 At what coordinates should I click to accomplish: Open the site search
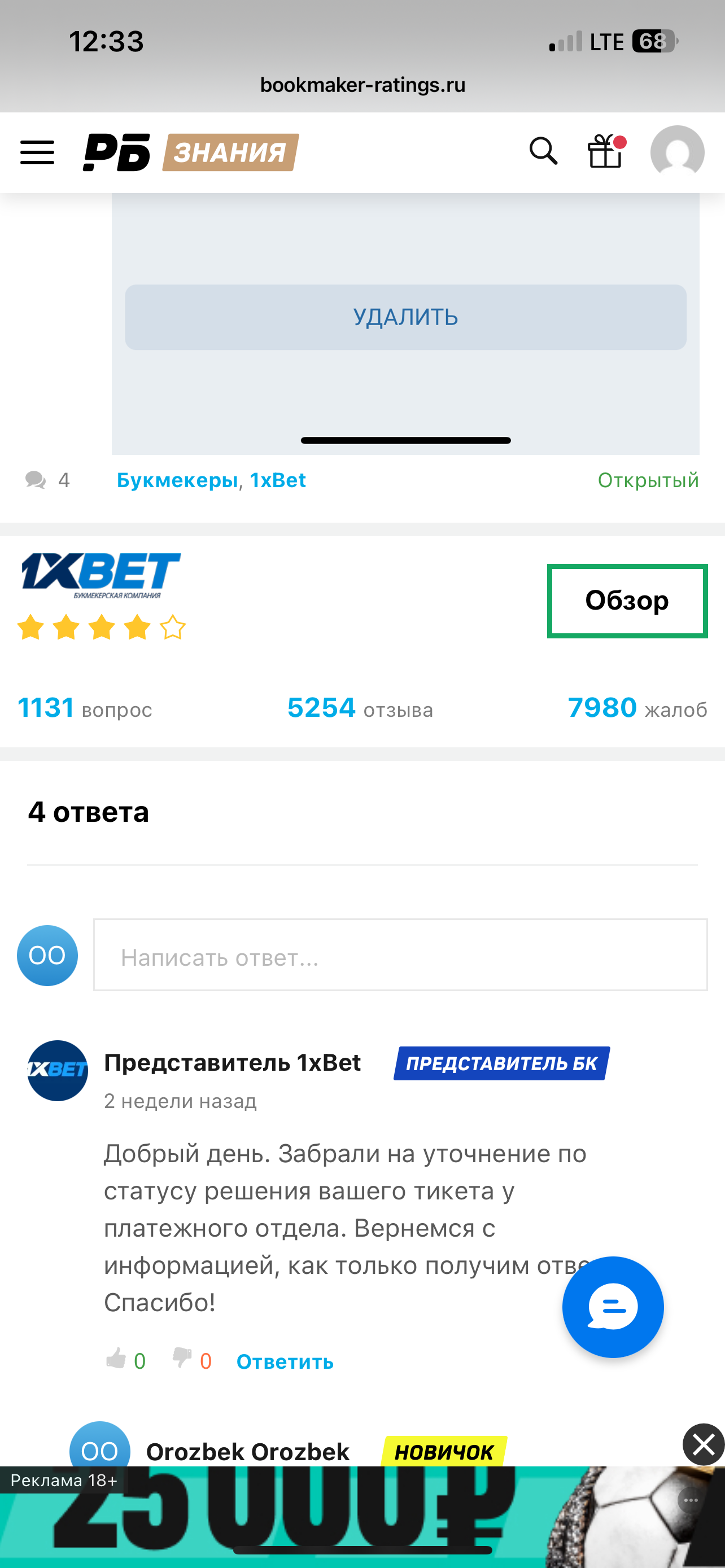coord(543,151)
